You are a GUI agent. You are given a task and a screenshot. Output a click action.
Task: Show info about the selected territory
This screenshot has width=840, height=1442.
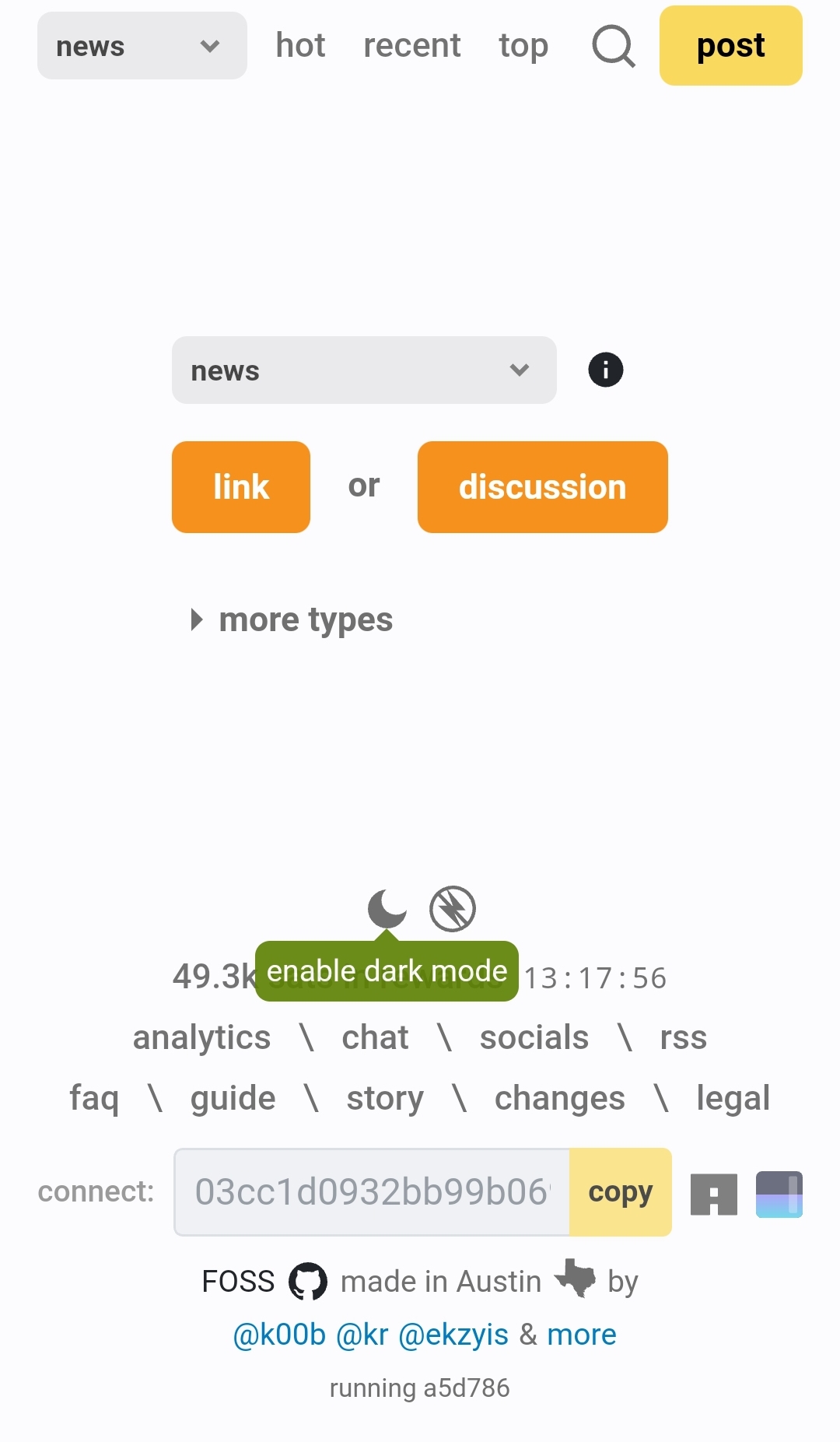[605, 370]
